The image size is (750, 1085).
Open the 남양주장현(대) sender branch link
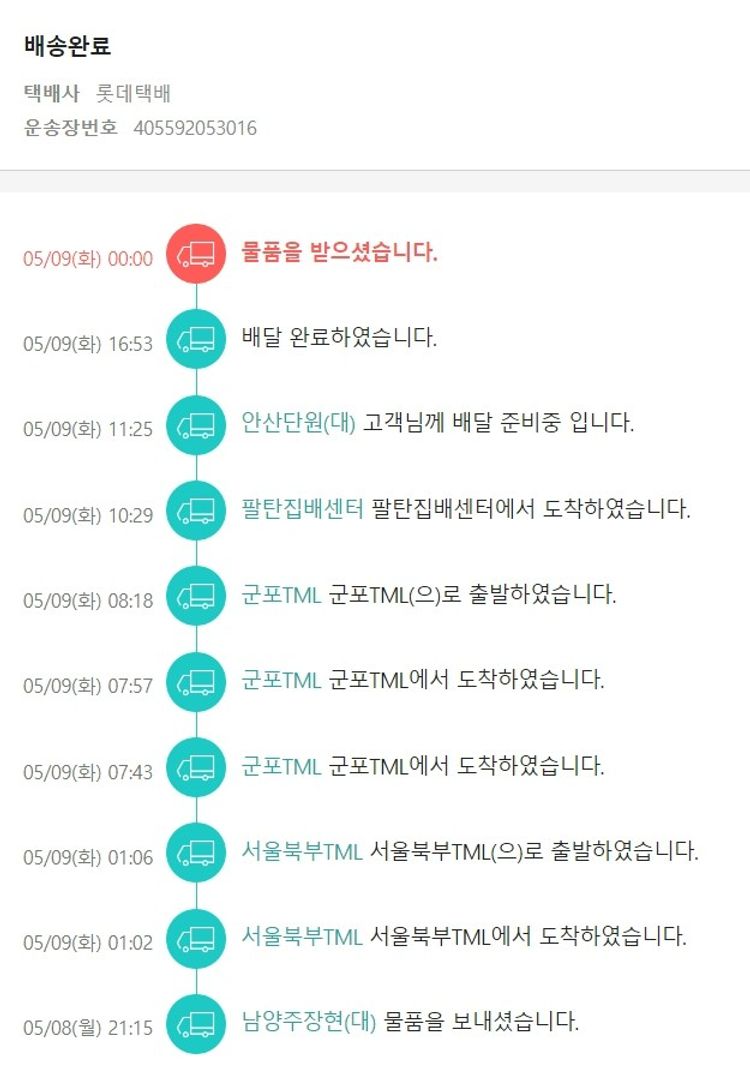[x=308, y=1022]
